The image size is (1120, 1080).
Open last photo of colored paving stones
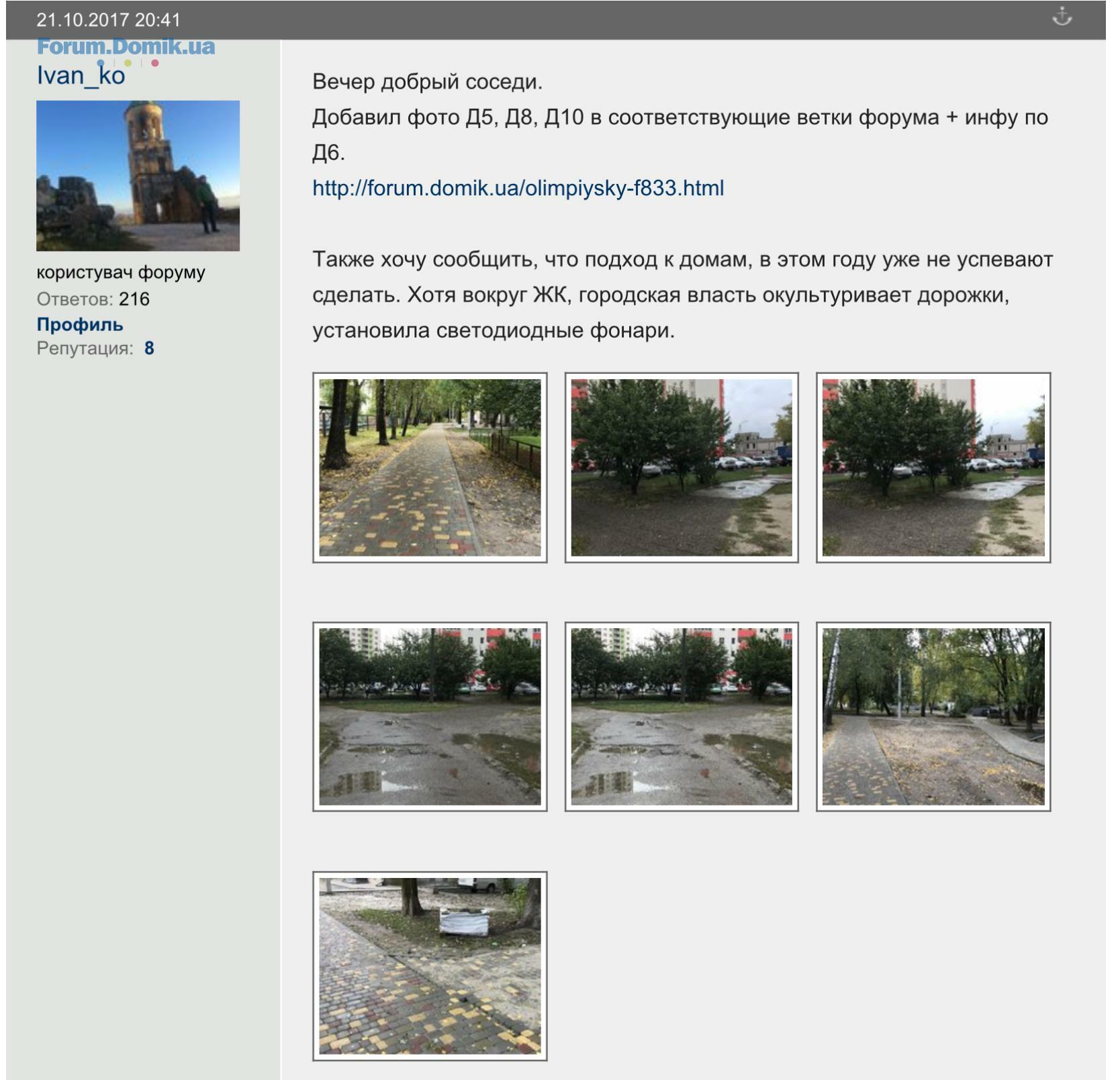point(430,966)
